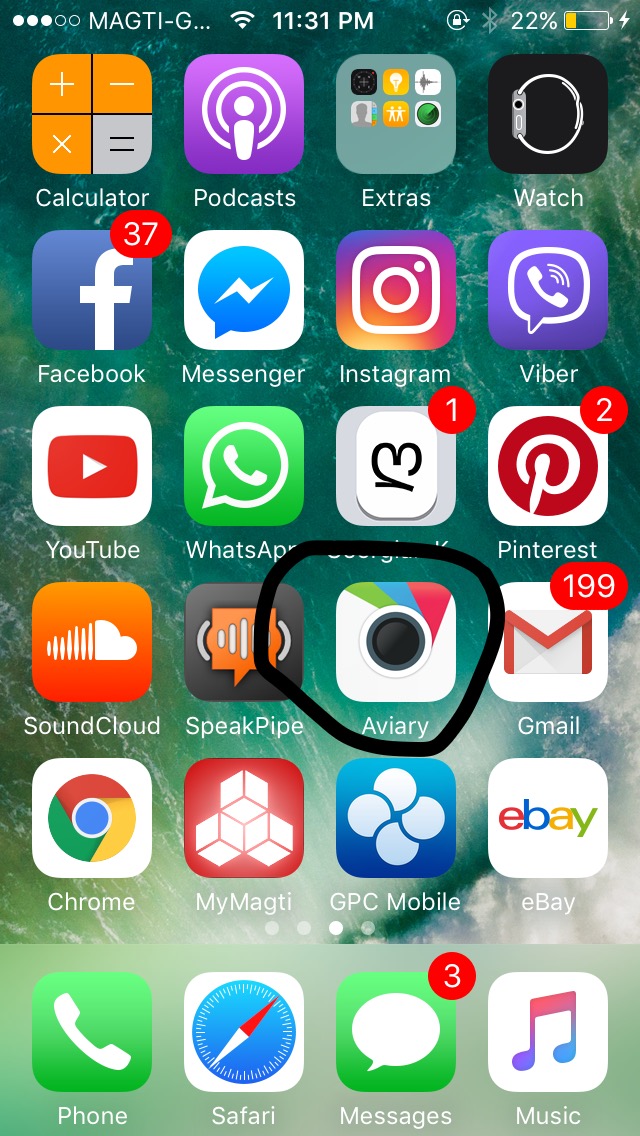Launch the YouTube app
This screenshot has width=640, height=1136.
tap(92, 467)
